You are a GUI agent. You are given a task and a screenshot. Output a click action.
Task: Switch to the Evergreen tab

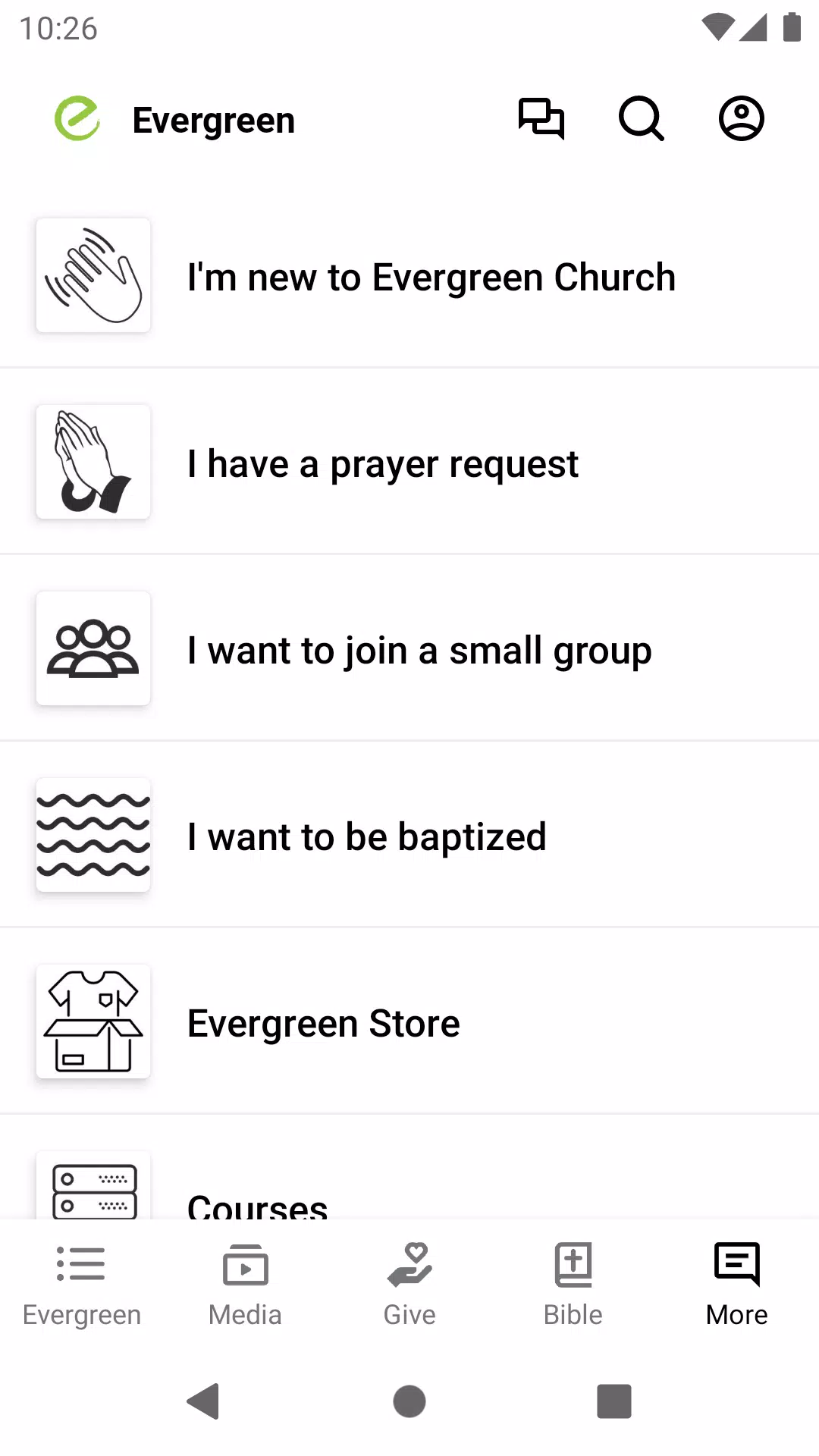point(82,1285)
